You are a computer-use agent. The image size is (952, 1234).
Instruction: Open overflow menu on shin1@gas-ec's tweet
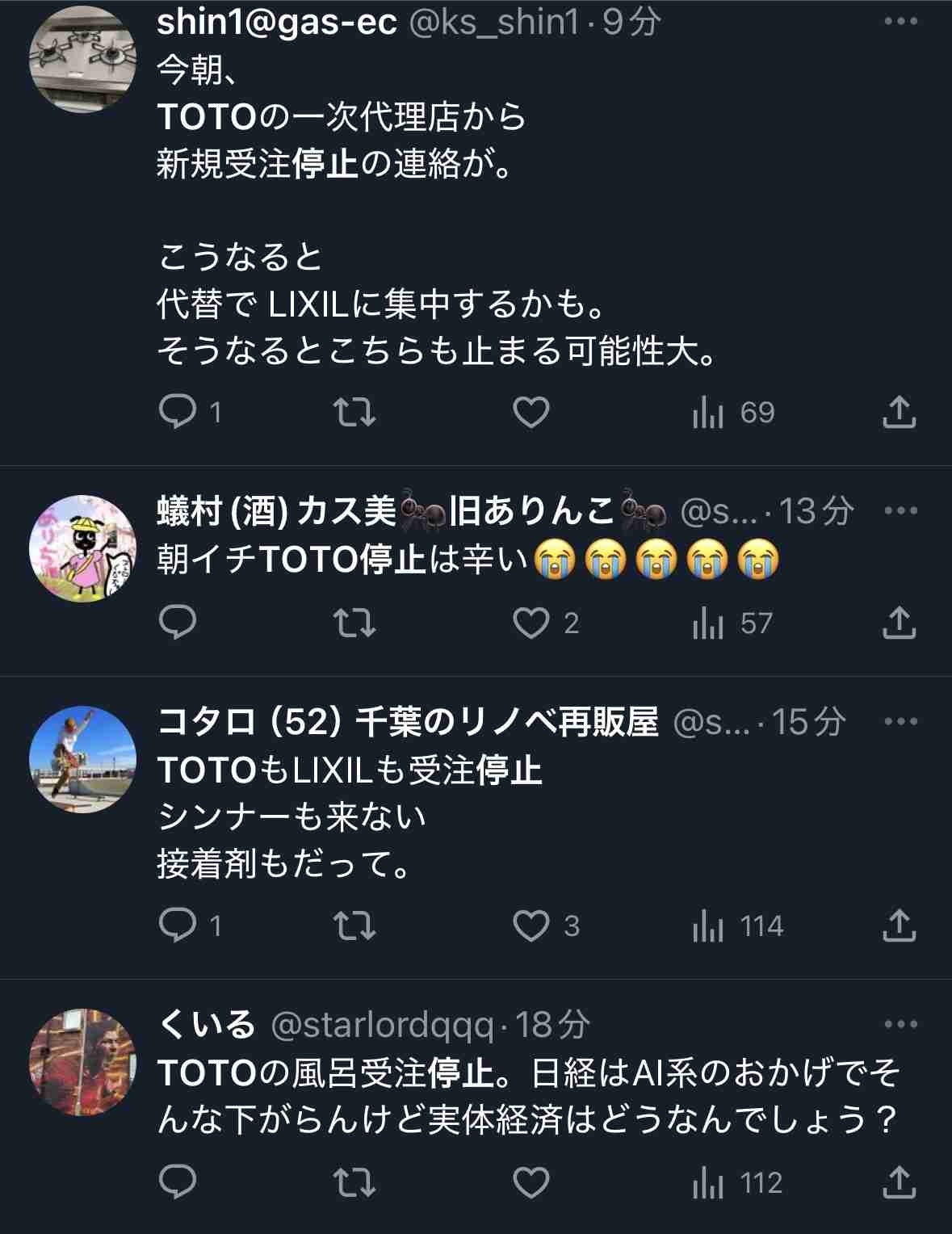click(x=901, y=22)
